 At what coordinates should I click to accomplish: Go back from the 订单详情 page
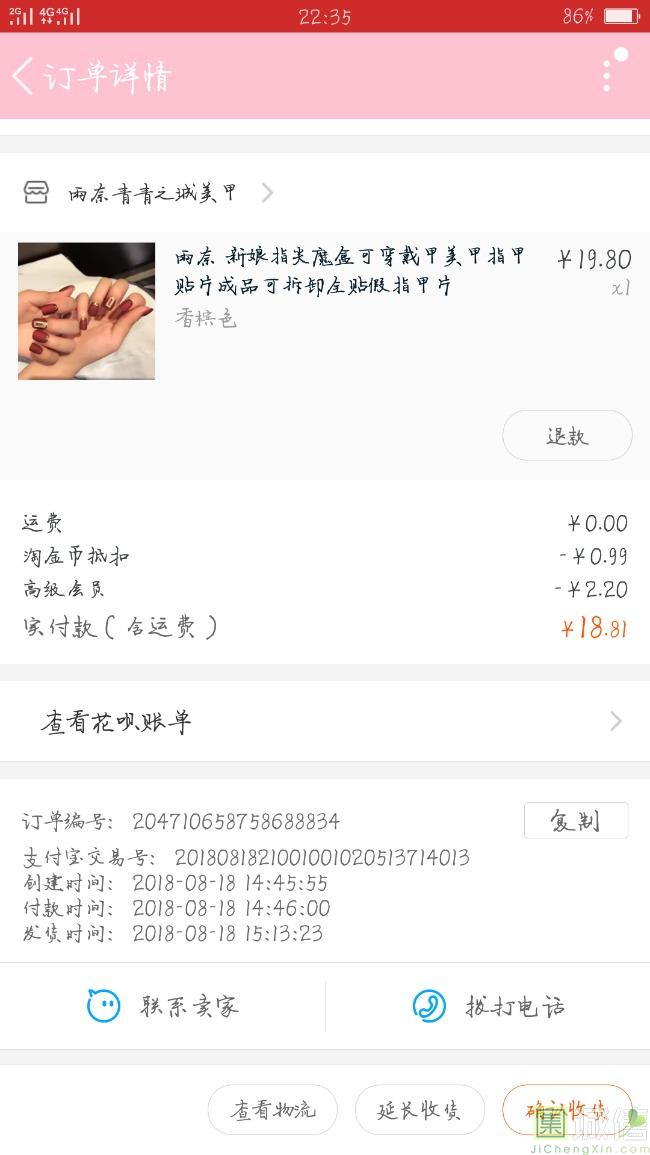(24, 76)
